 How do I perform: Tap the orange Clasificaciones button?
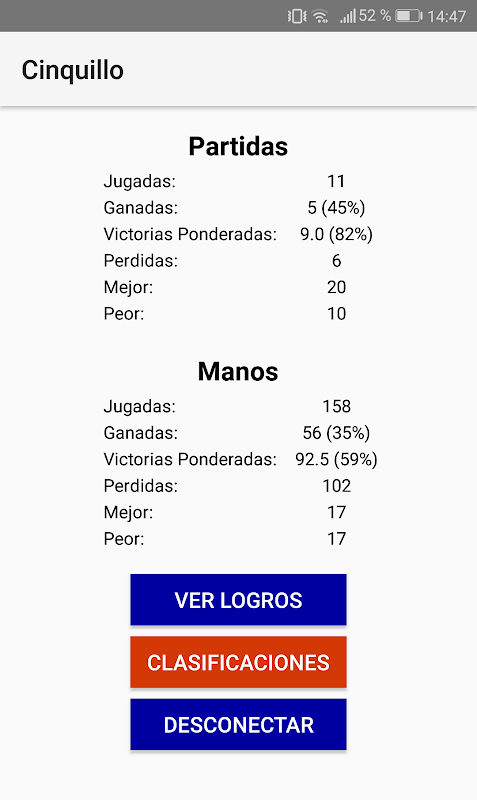pyautogui.click(x=238, y=662)
